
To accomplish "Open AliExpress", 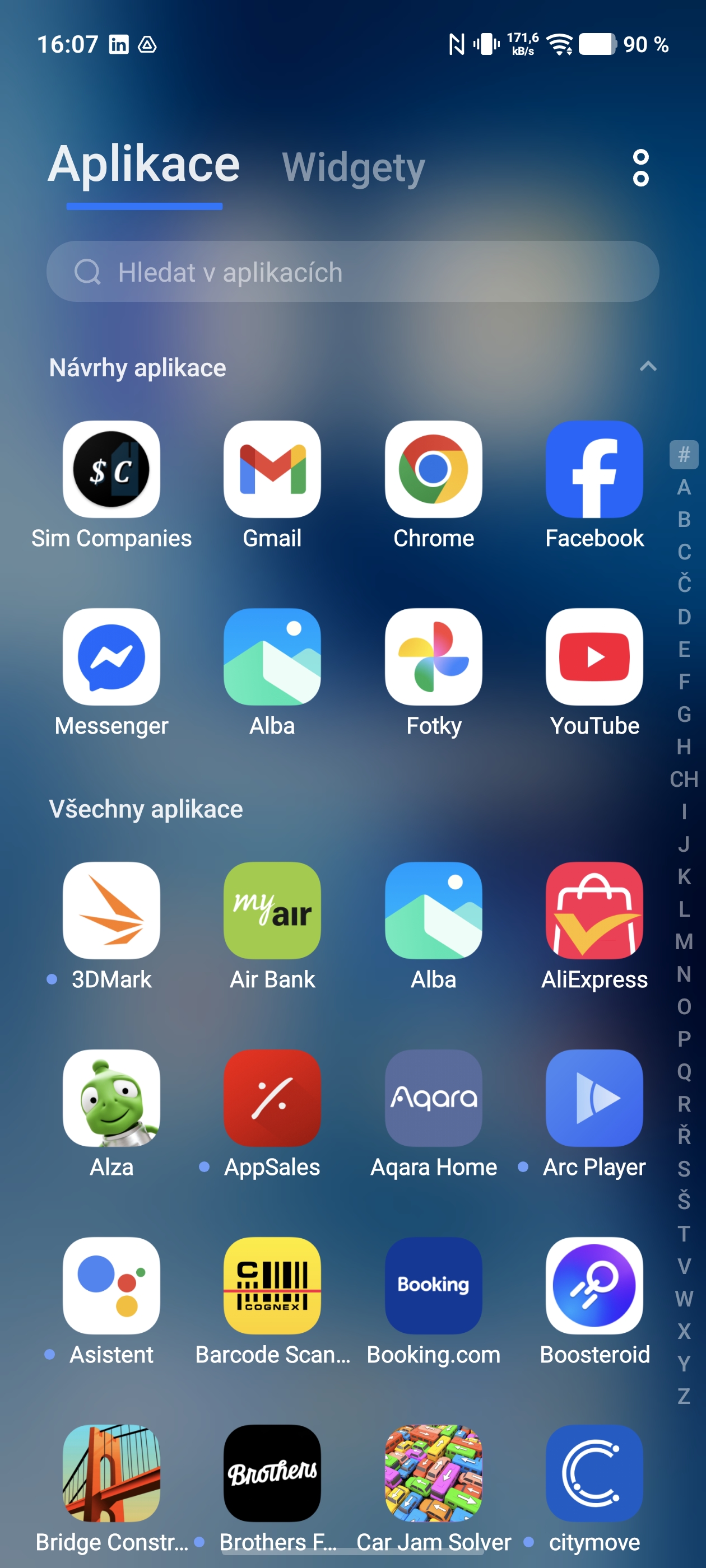I will [x=594, y=910].
